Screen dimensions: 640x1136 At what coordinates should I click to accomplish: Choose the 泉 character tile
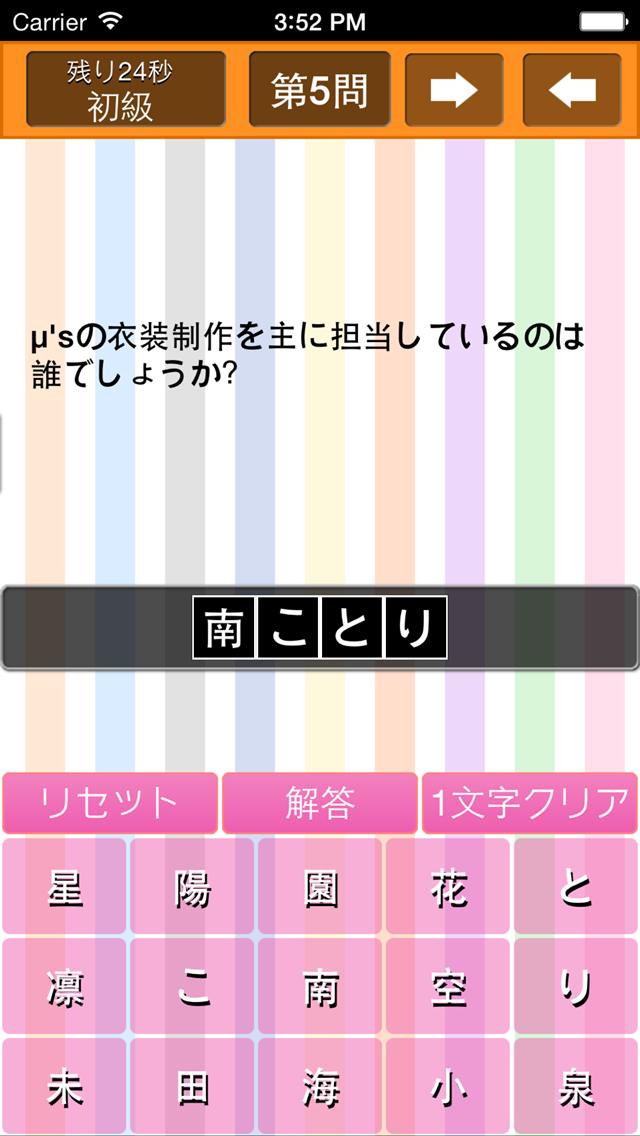[x=576, y=1087]
